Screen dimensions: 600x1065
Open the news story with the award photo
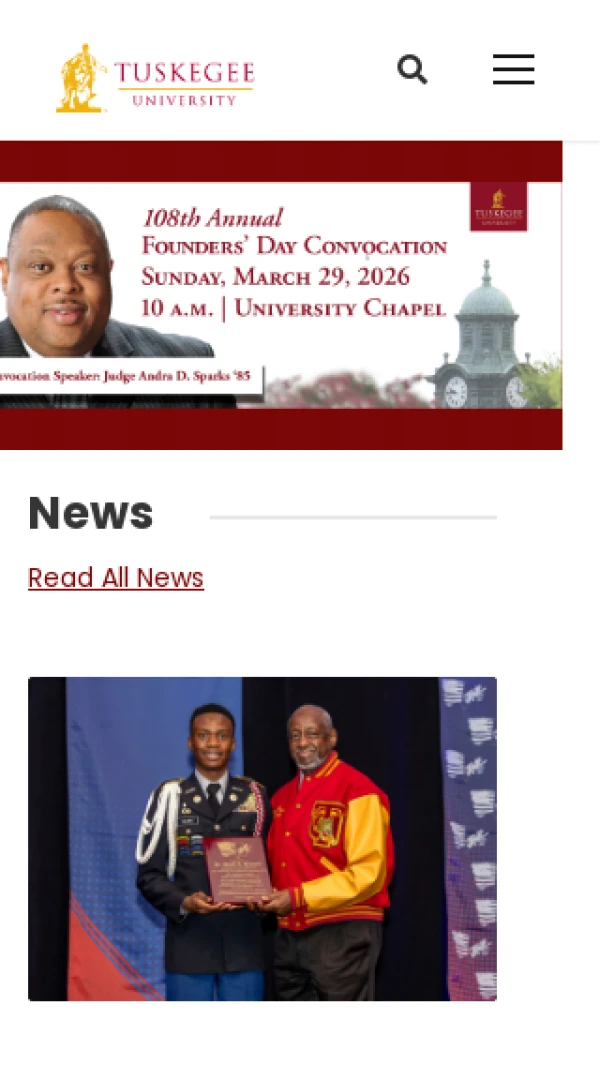pyautogui.click(x=262, y=838)
